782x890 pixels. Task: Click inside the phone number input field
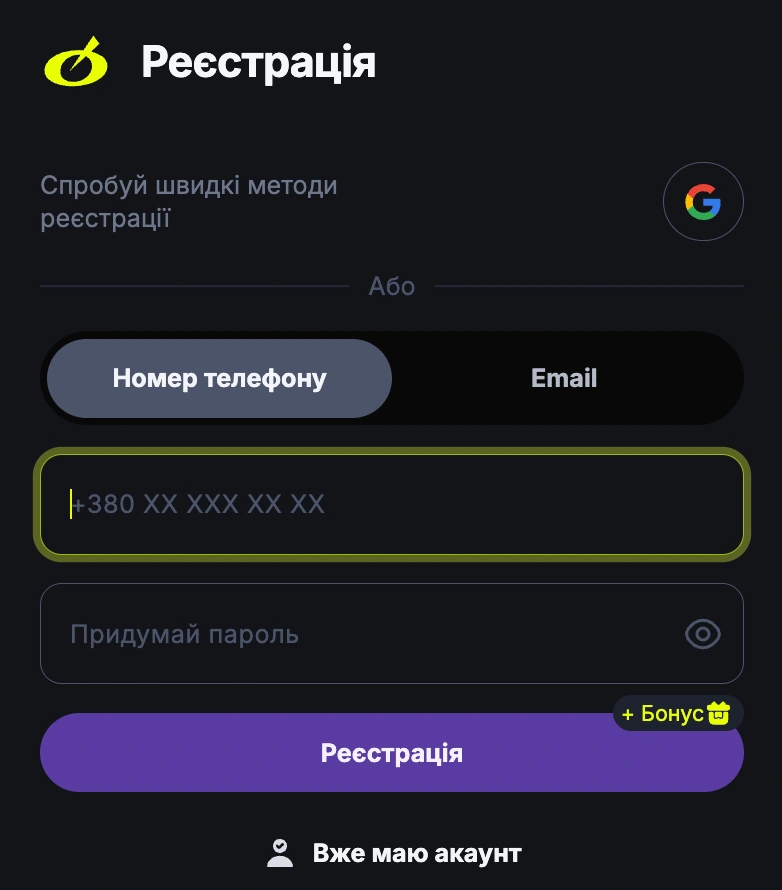[x=390, y=504]
